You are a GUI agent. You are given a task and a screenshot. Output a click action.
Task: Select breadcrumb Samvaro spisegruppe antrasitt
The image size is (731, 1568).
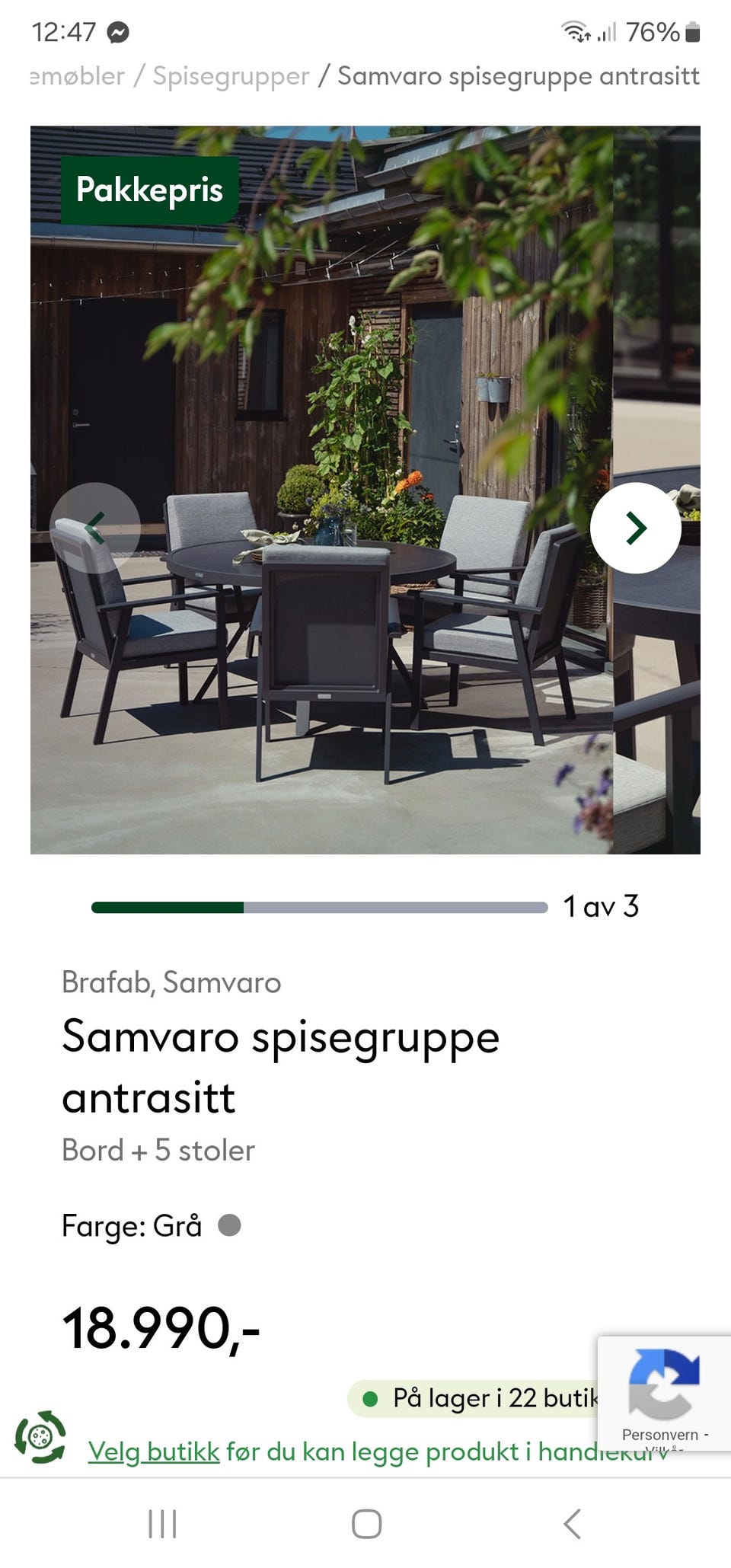click(x=520, y=75)
